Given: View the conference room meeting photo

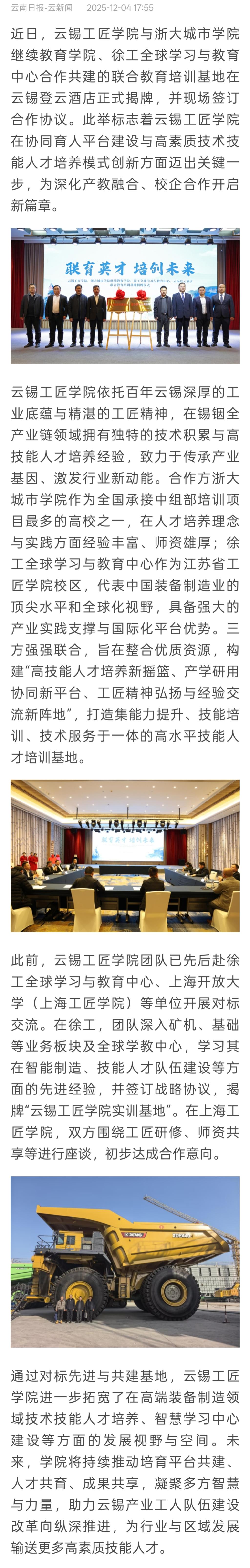Looking at the screenshot, I should [x=125, y=855].
